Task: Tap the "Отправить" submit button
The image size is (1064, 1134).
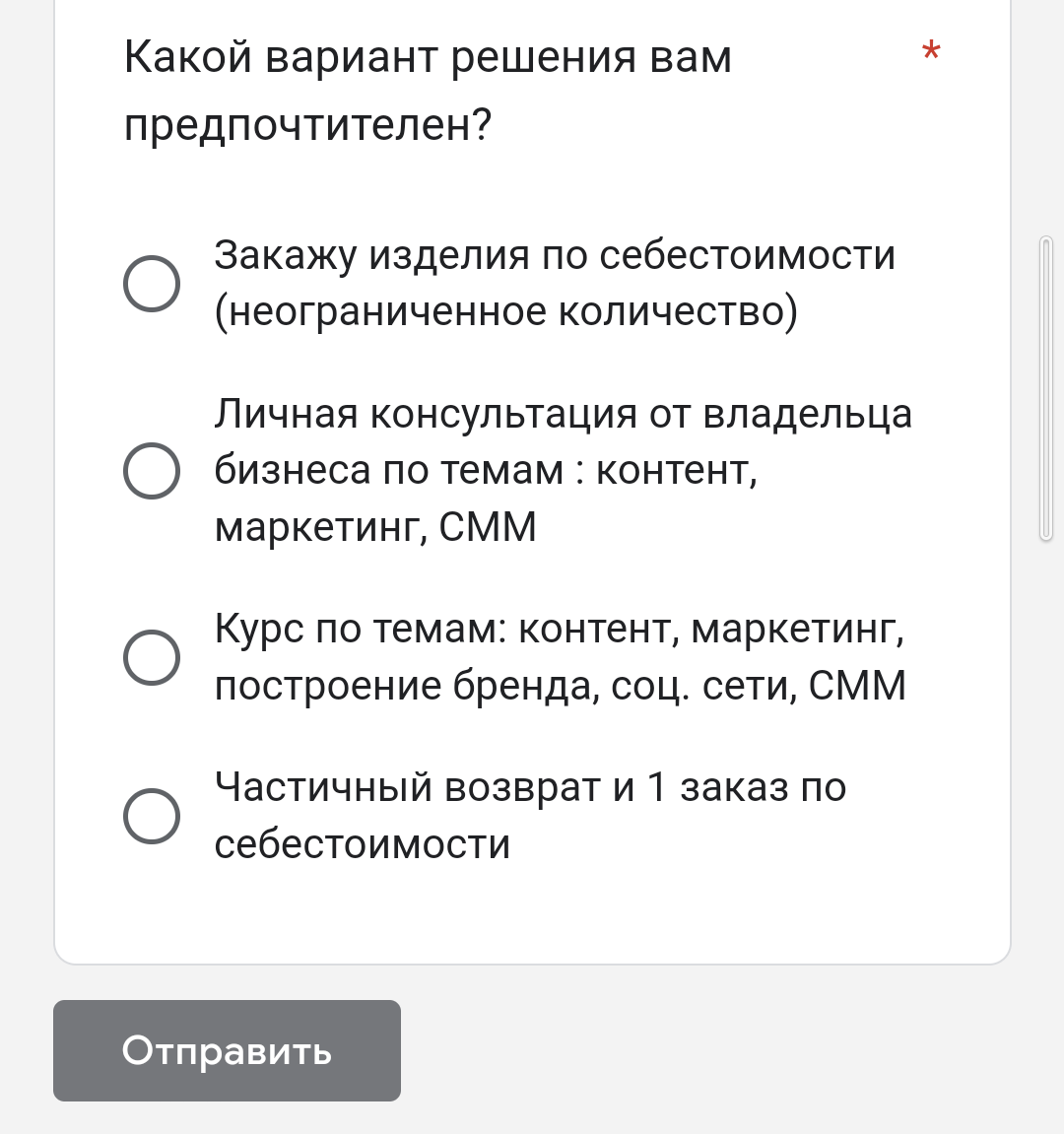Action: [227, 1050]
